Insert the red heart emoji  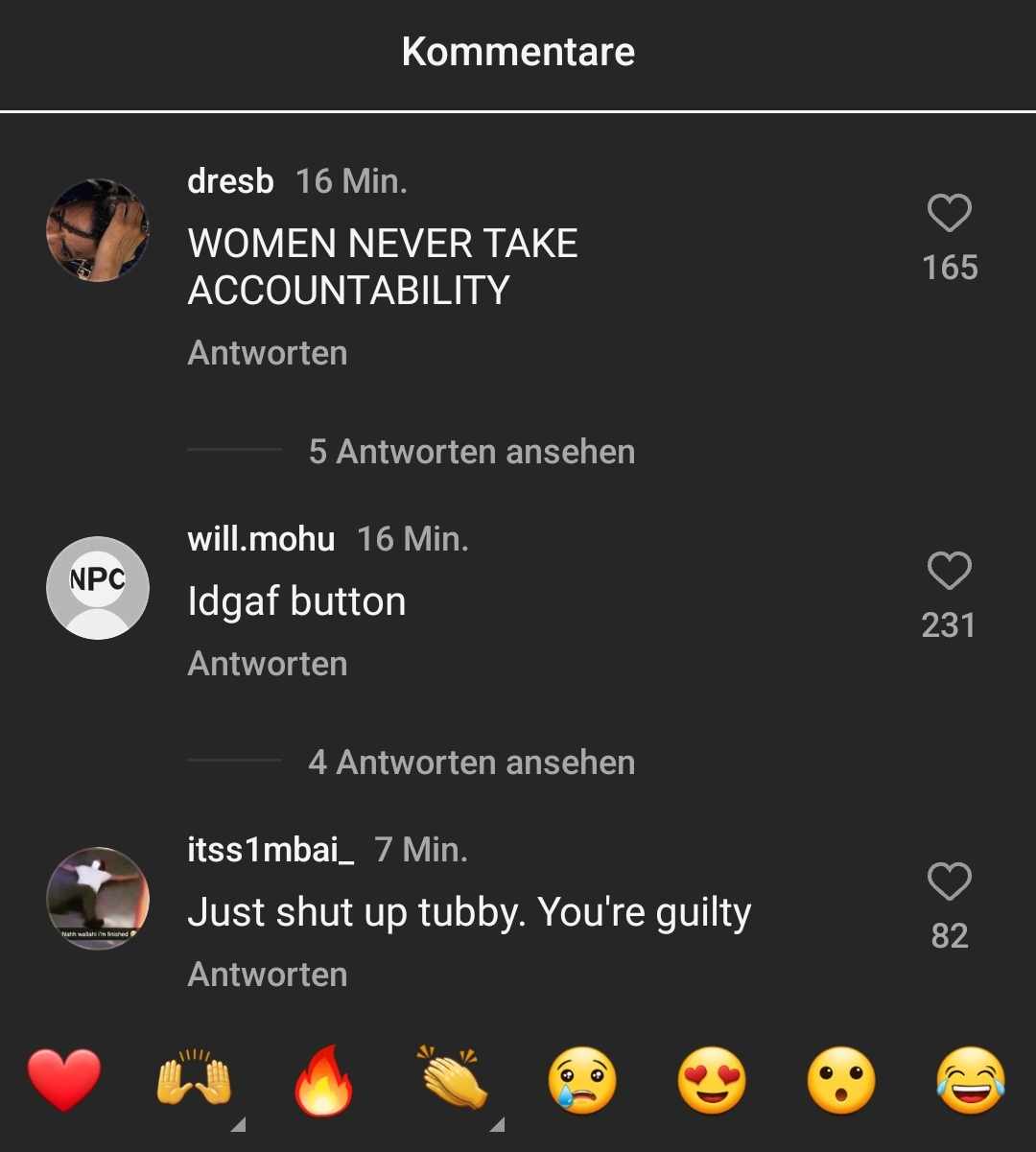[64, 1081]
